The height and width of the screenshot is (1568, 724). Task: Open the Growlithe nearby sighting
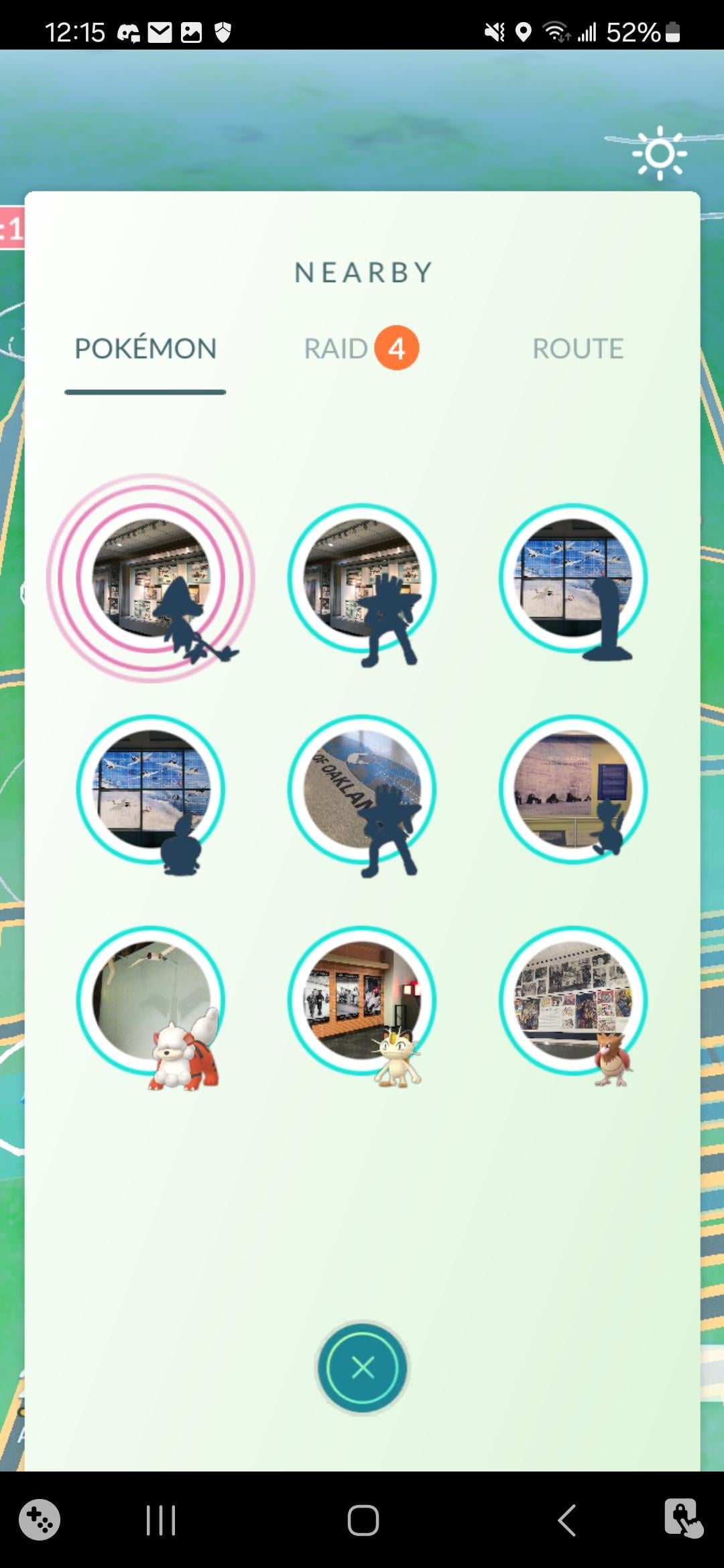pos(151,1000)
